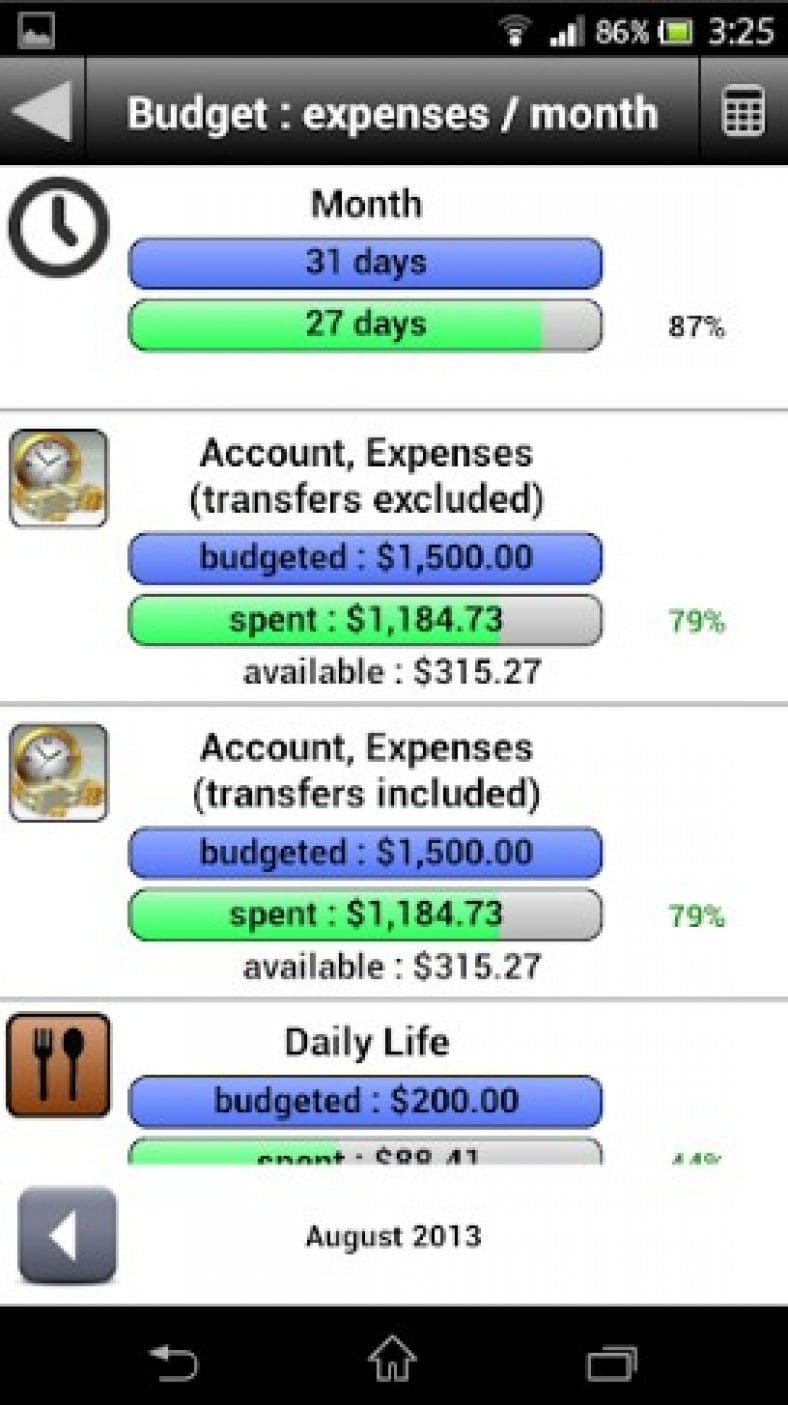Tap the battery indicator in the status bar
This screenshot has width=788, height=1405.
(x=675, y=28)
